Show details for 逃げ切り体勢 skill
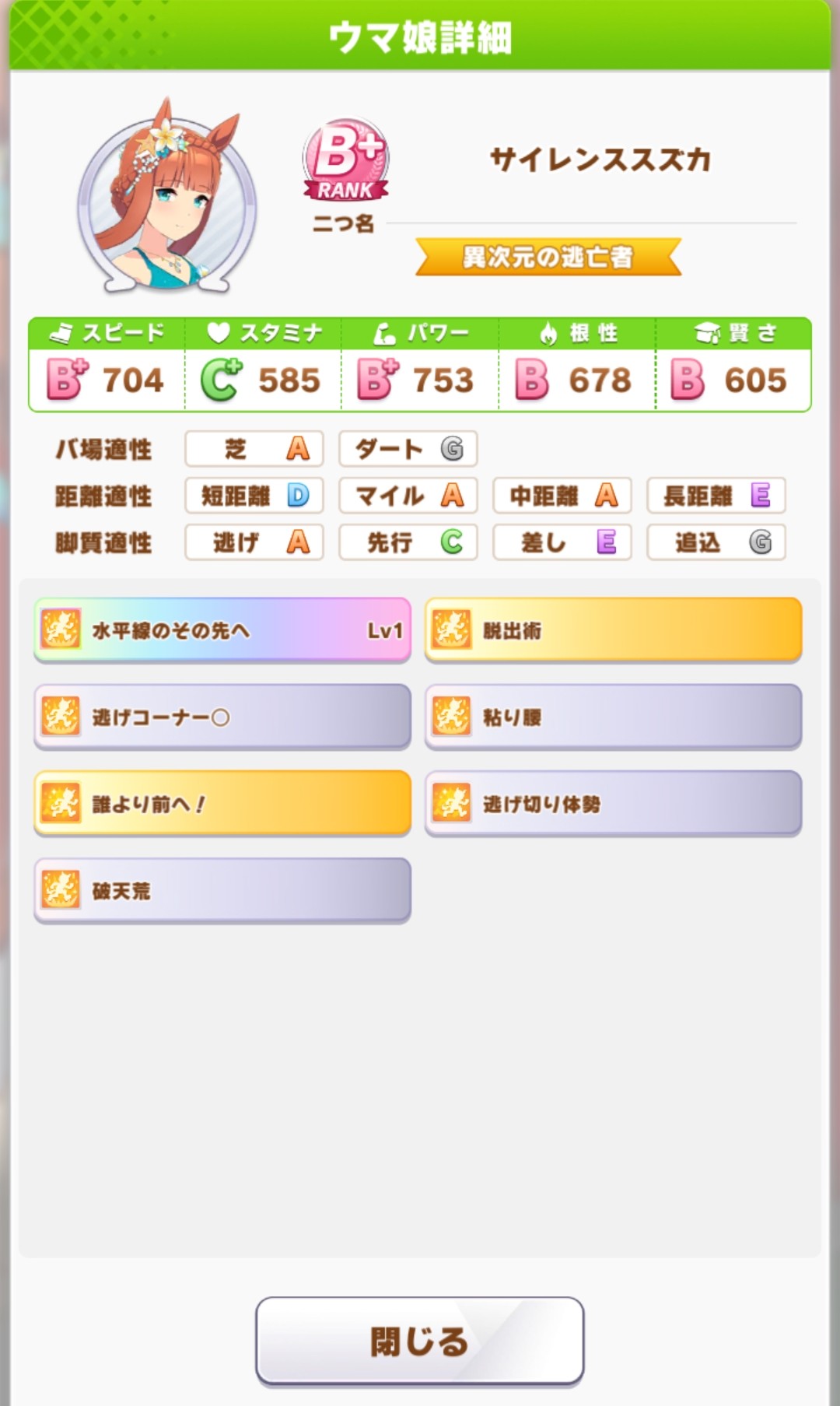This screenshot has width=840, height=1406. pos(614,803)
